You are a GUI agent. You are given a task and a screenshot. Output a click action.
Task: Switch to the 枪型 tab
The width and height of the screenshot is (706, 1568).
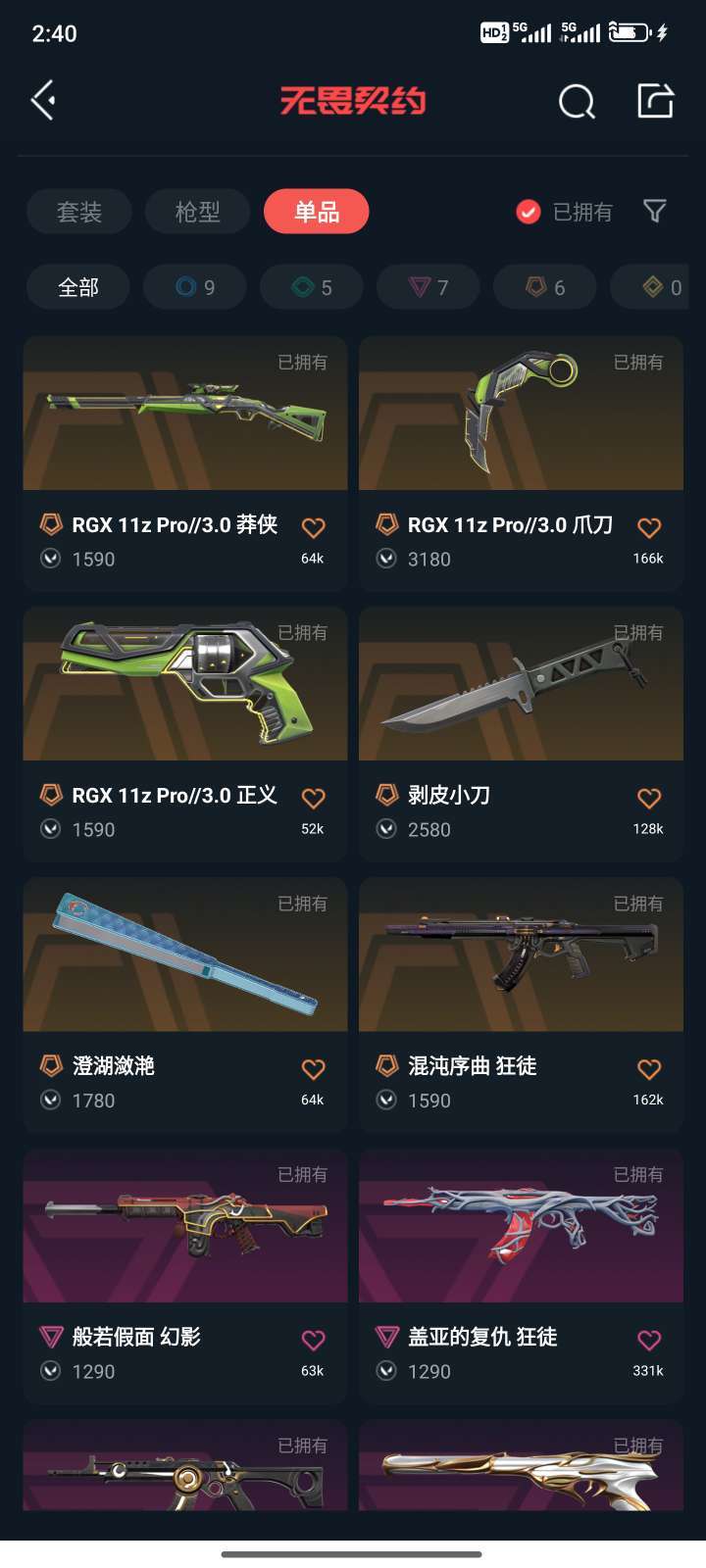pos(197,212)
